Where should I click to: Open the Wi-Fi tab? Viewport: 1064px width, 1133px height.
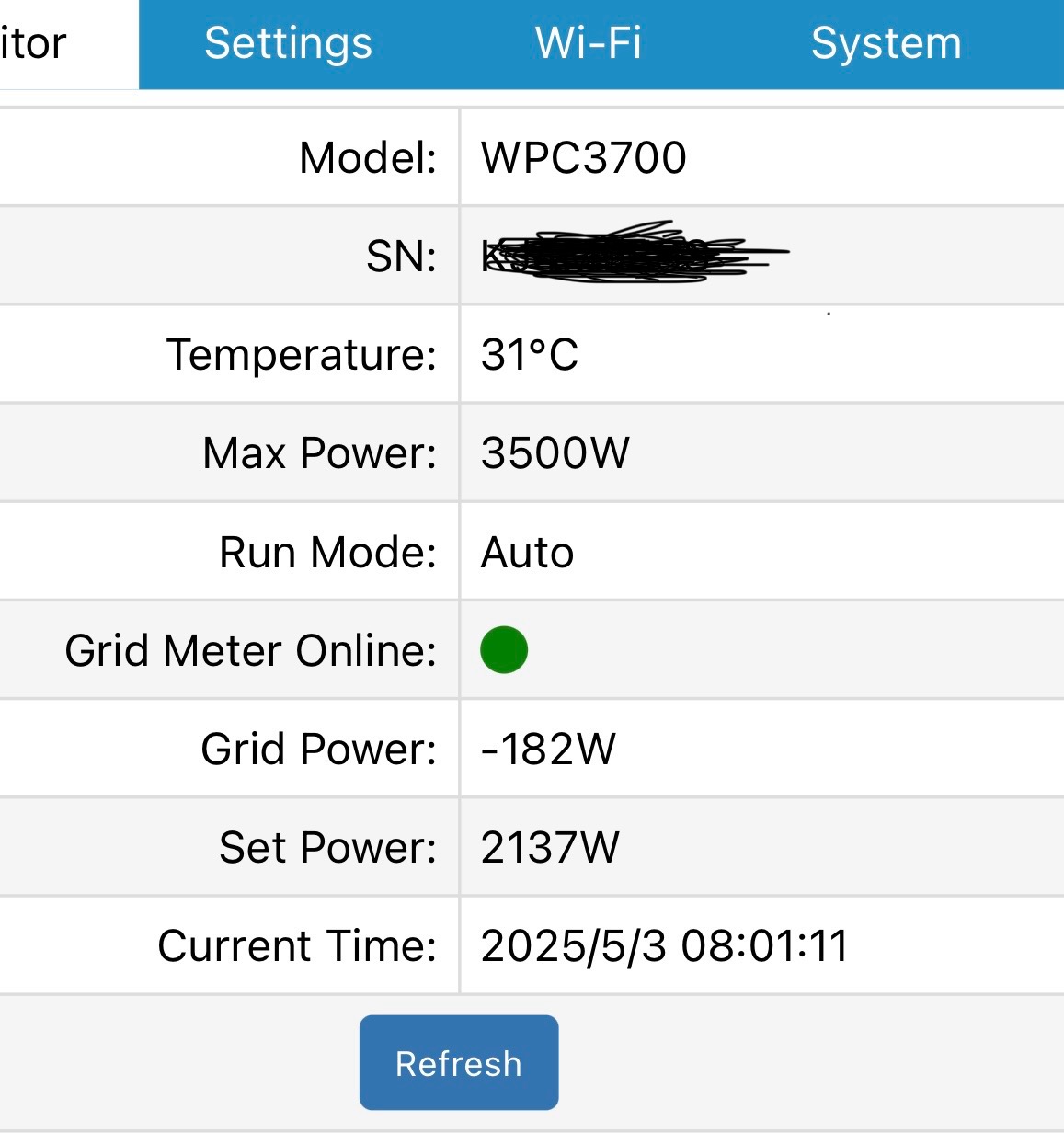[589, 43]
